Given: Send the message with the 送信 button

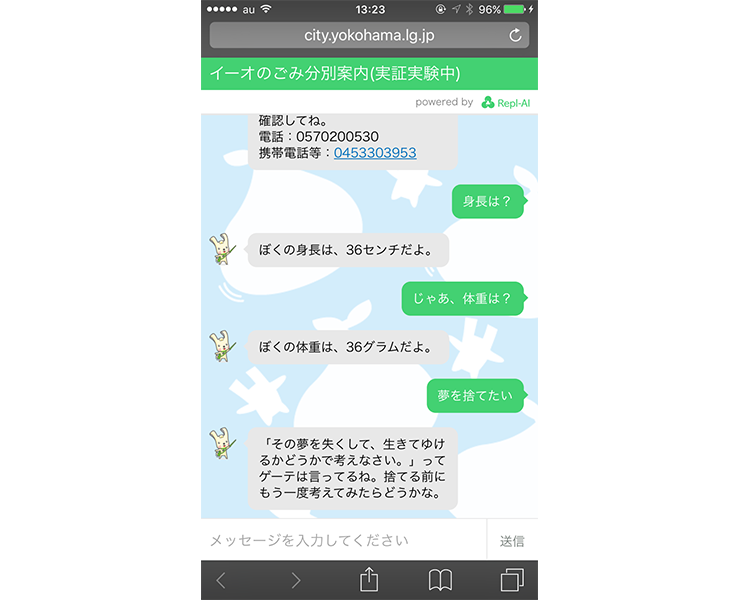Looking at the screenshot, I should [512, 541].
